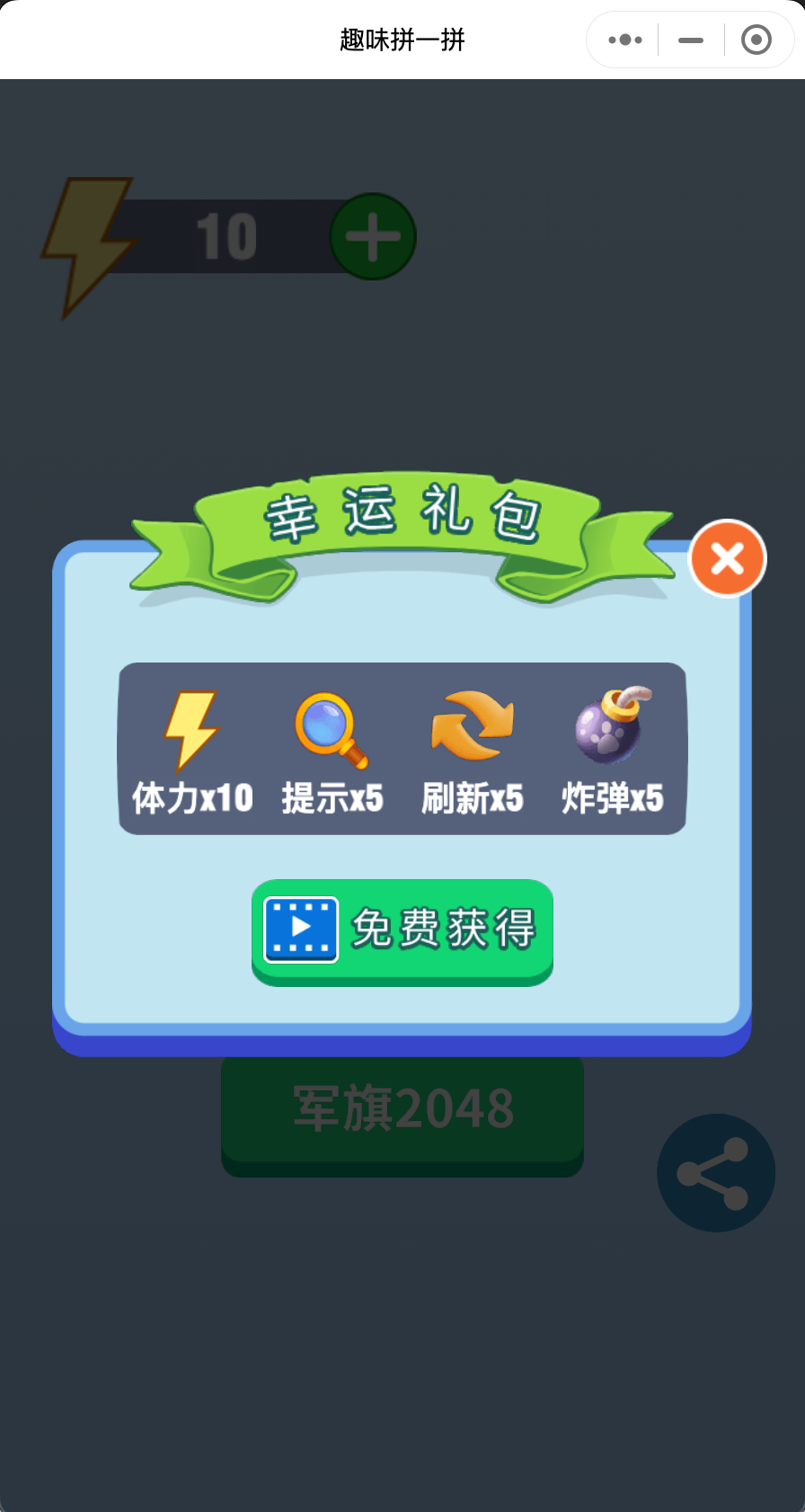Minimize the mini program
Viewport: 805px width, 1512px height.
[691, 40]
